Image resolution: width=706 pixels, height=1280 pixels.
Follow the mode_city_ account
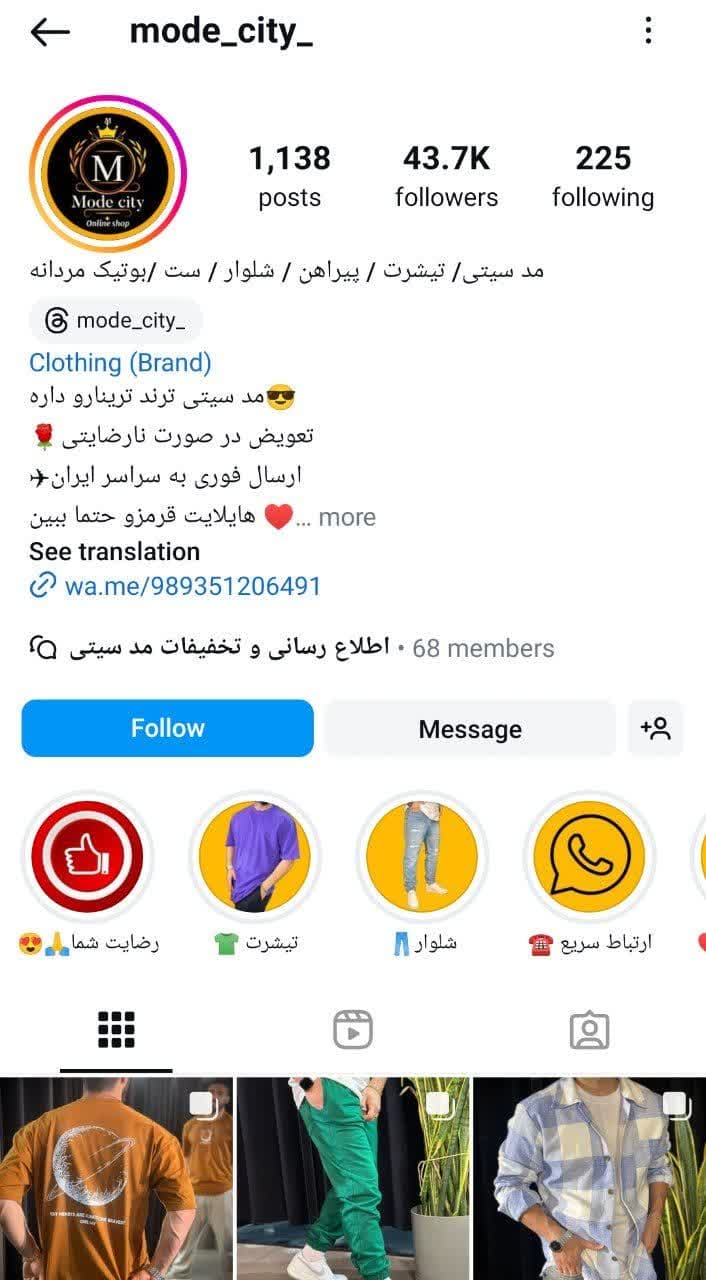167,728
